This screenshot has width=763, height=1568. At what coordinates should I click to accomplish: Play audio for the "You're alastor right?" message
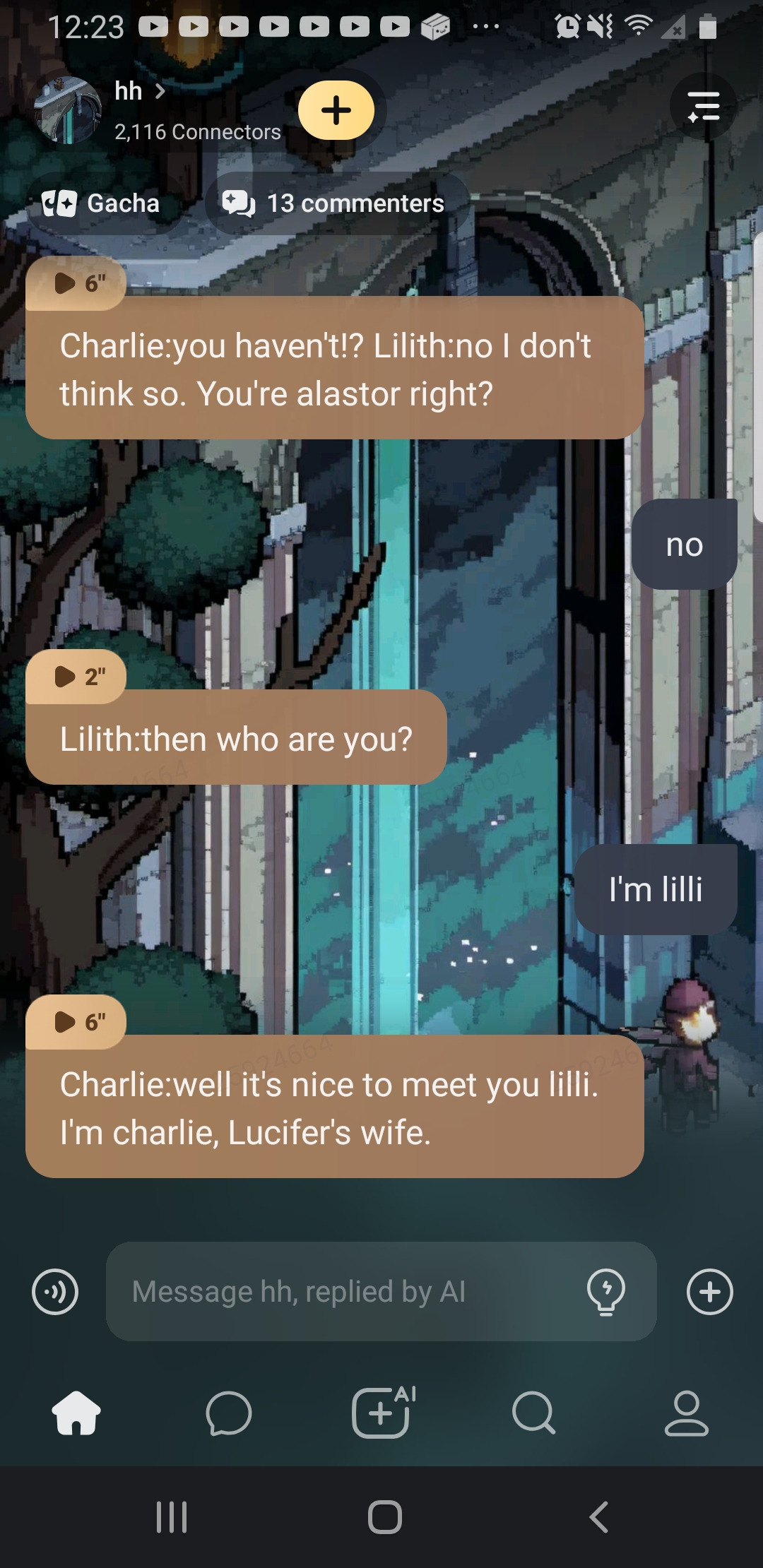pos(76,283)
